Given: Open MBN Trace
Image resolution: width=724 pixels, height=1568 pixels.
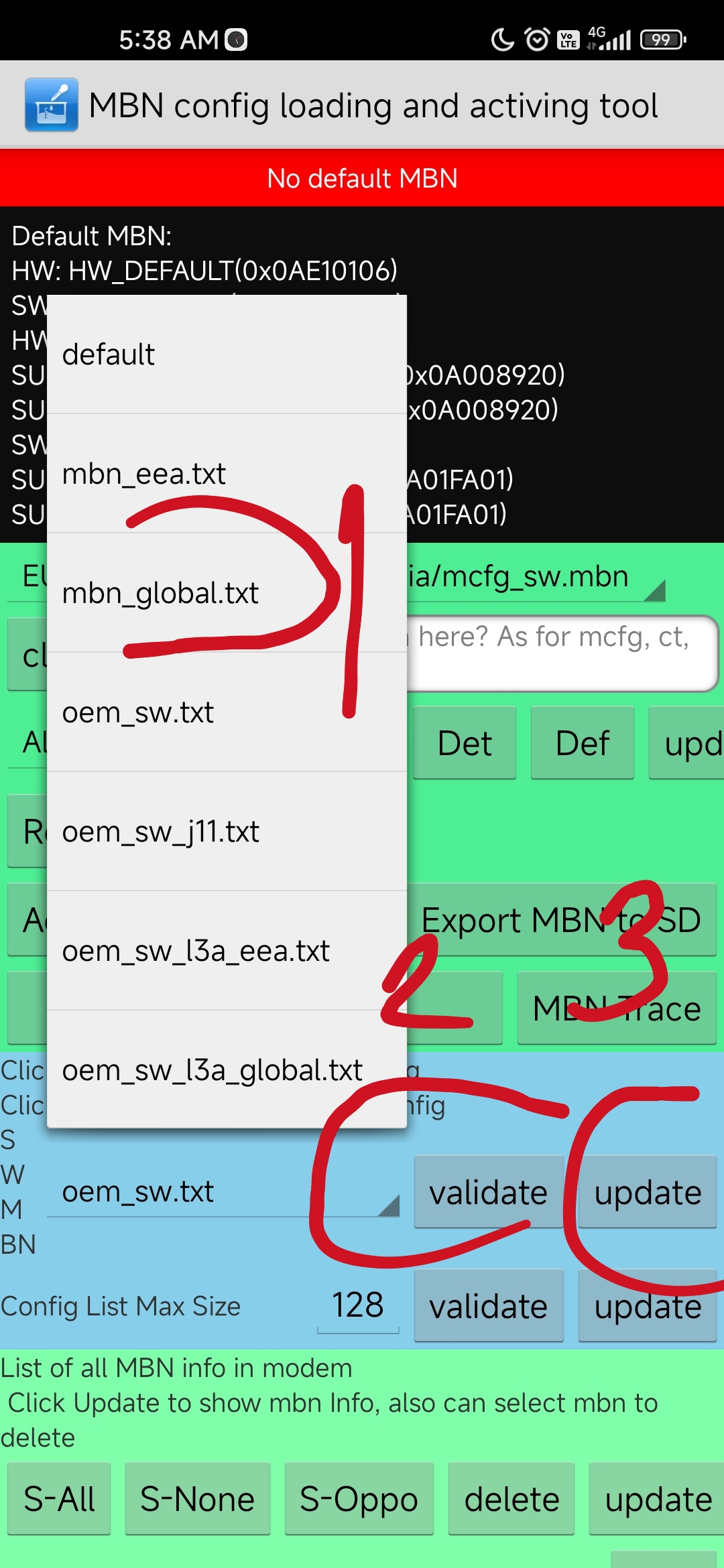Looking at the screenshot, I should click(x=617, y=1008).
